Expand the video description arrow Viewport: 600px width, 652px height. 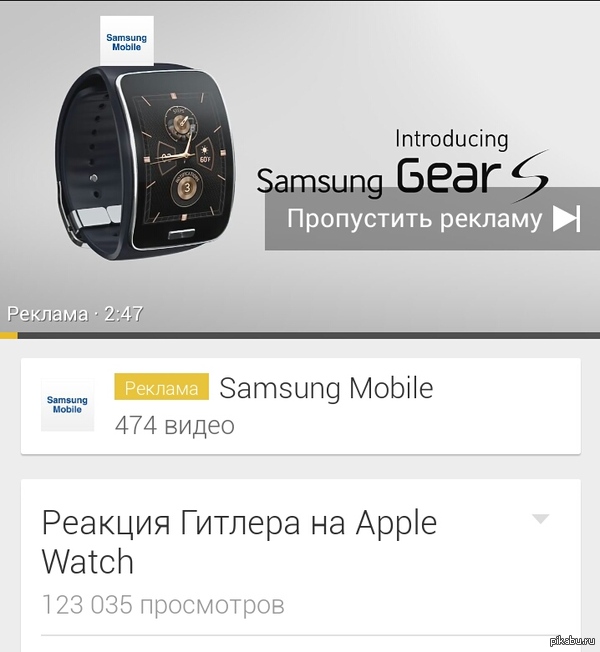click(540, 519)
